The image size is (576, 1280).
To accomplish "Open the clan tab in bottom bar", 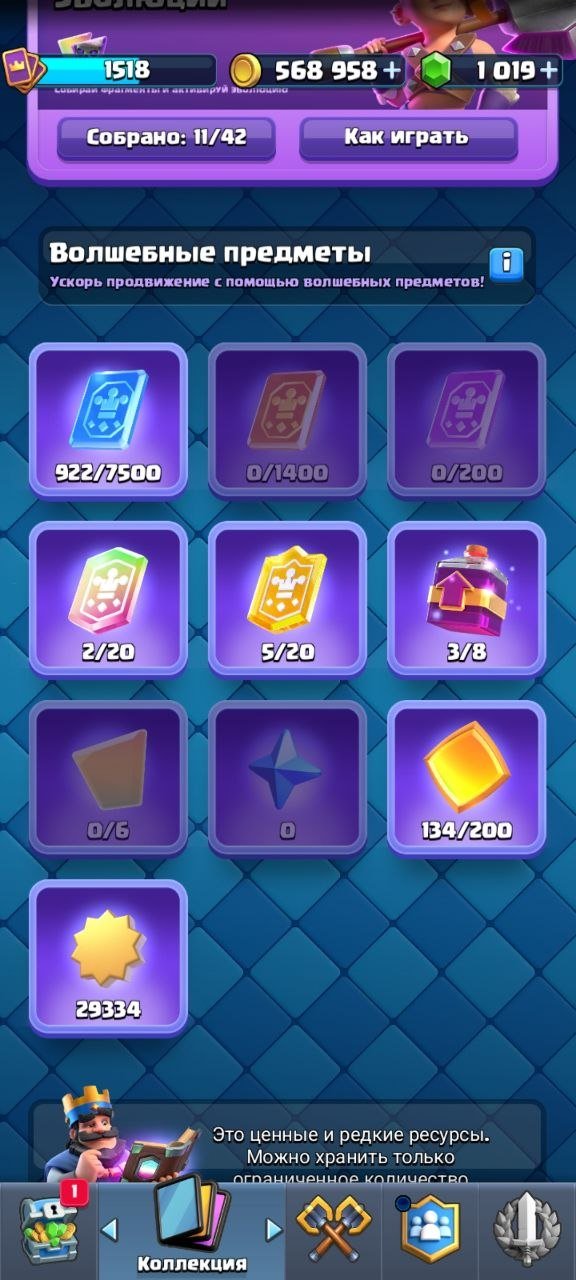I will tap(430, 1229).
